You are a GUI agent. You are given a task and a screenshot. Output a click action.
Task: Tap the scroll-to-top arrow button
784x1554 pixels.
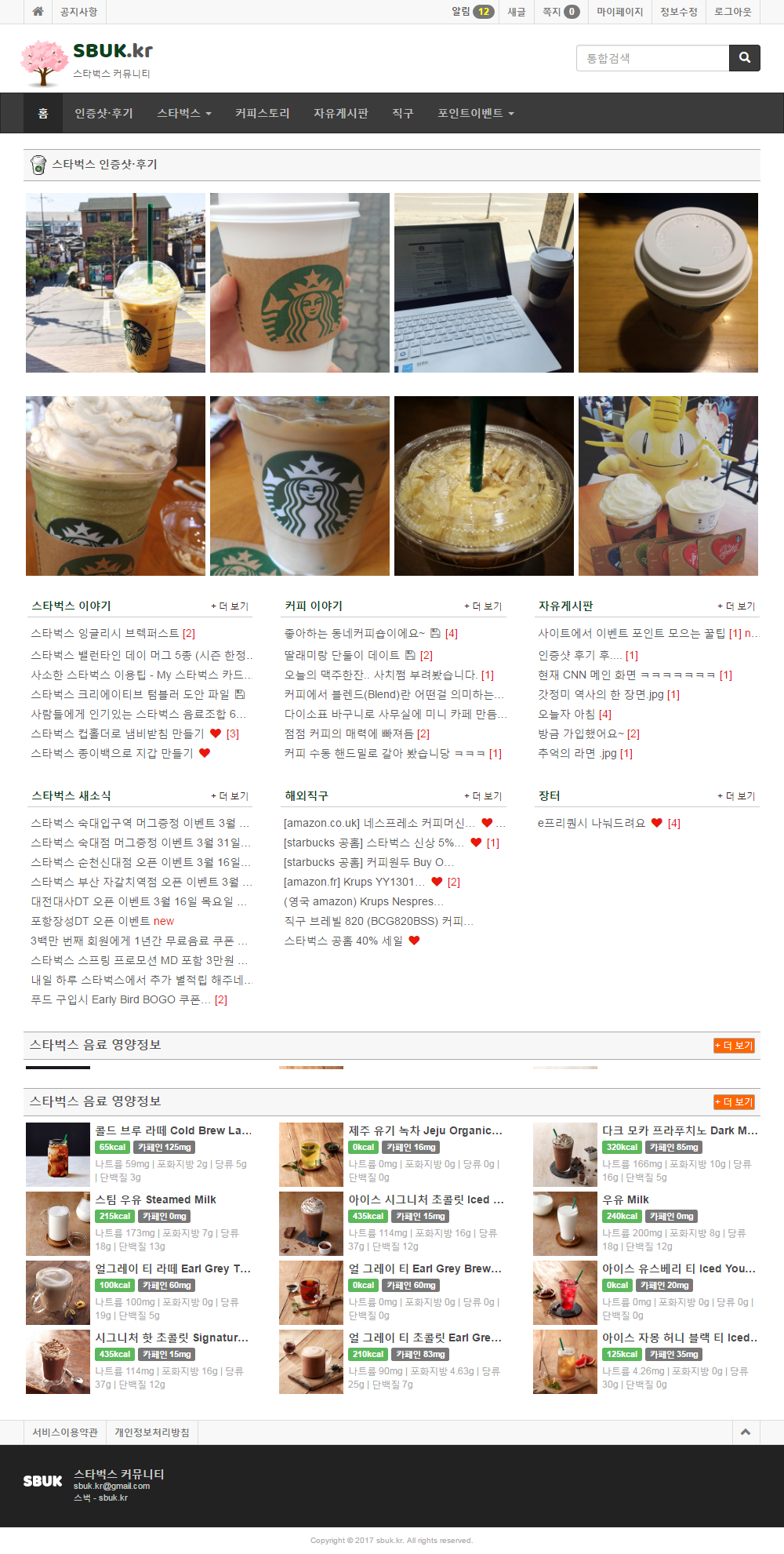coord(745,1432)
